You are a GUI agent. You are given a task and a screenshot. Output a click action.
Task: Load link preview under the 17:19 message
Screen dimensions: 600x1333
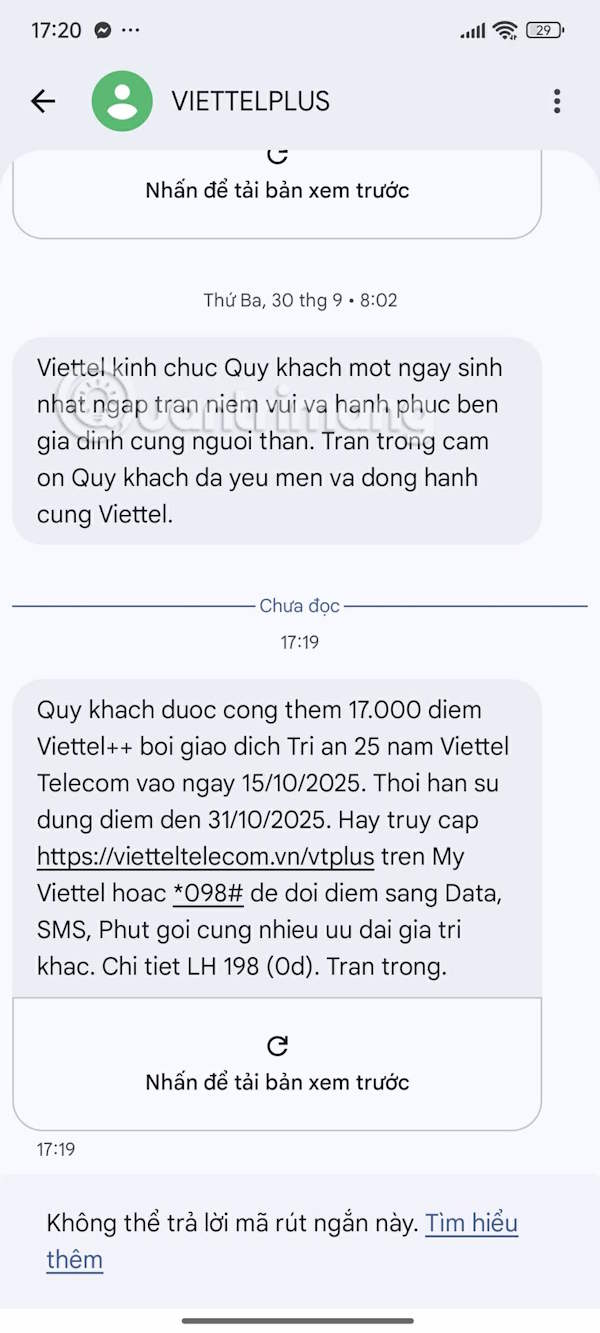click(x=277, y=1063)
